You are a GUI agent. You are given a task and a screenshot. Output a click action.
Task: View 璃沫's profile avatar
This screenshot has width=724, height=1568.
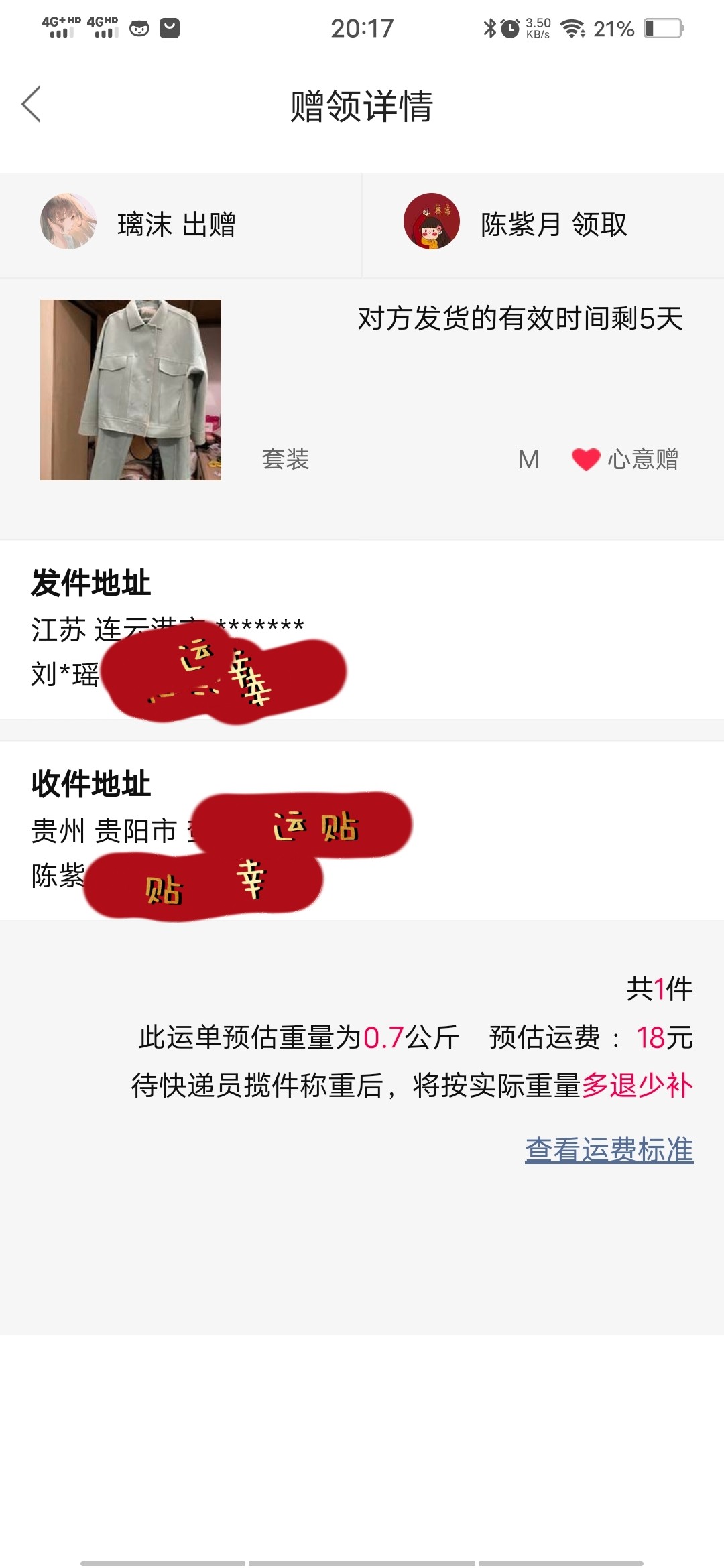coord(68,222)
